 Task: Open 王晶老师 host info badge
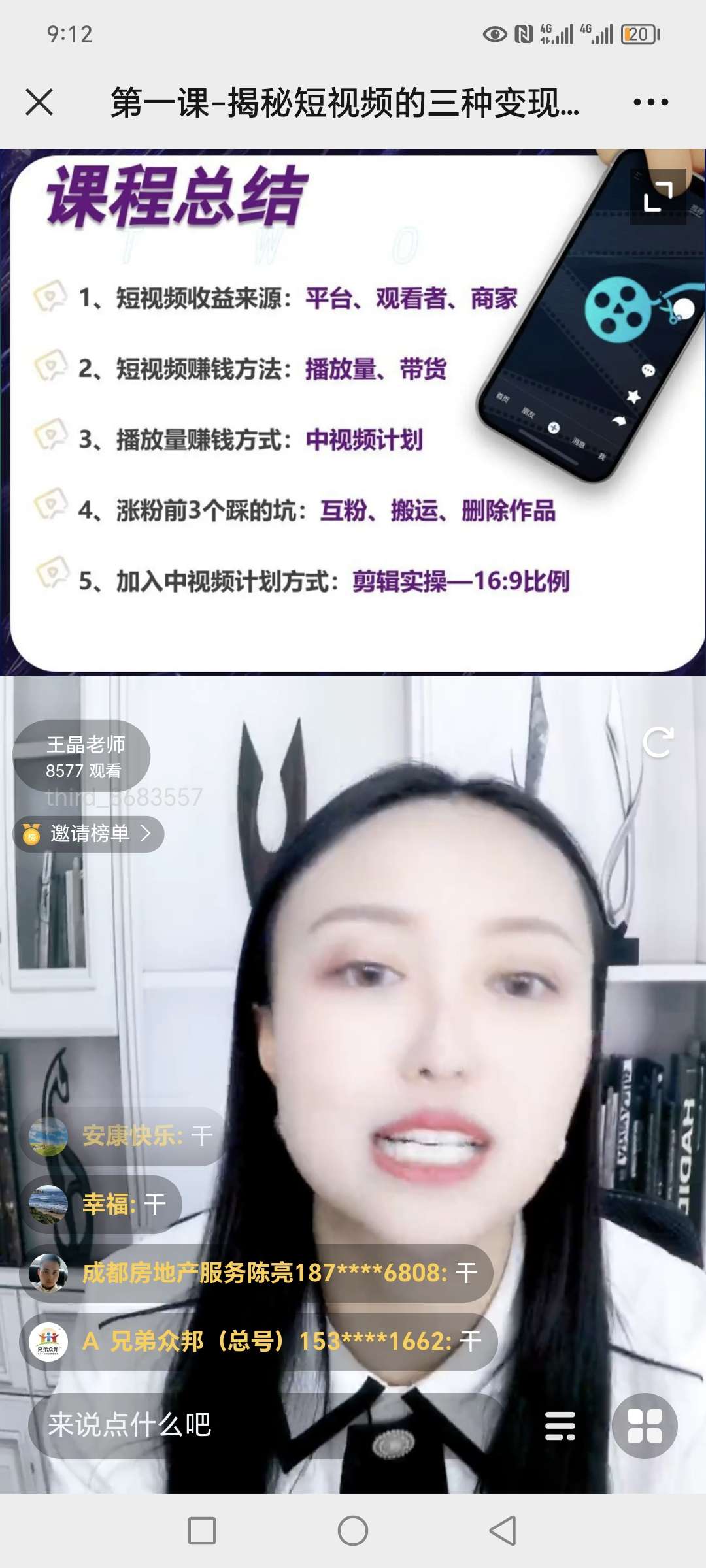(82, 757)
